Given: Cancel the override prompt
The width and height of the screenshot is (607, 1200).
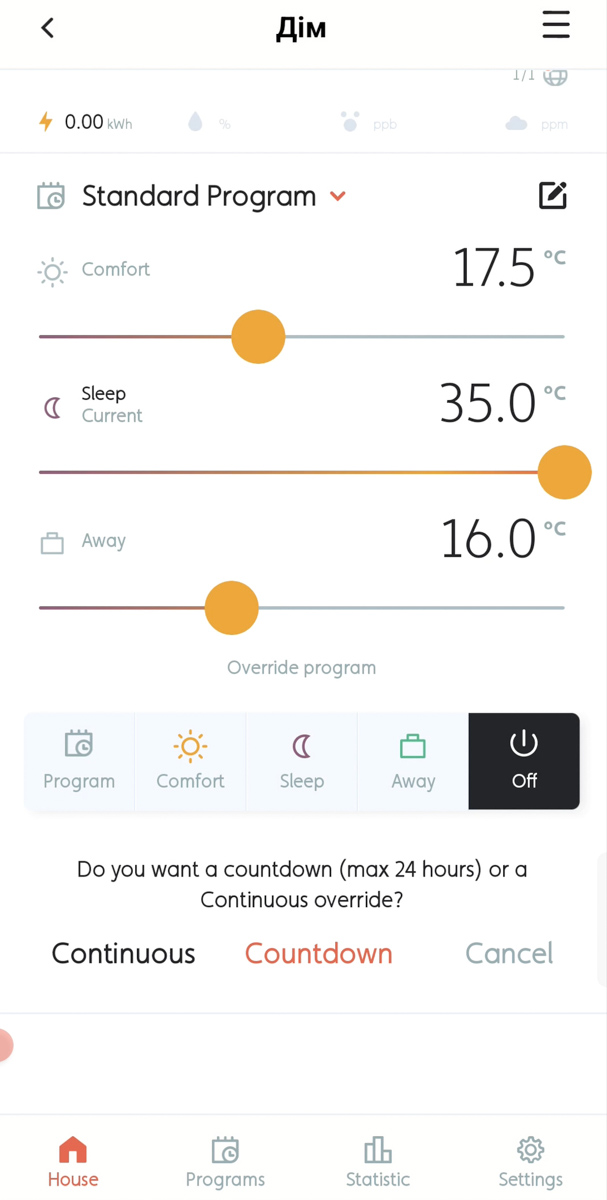Looking at the screenshot, I should (509, 953).
